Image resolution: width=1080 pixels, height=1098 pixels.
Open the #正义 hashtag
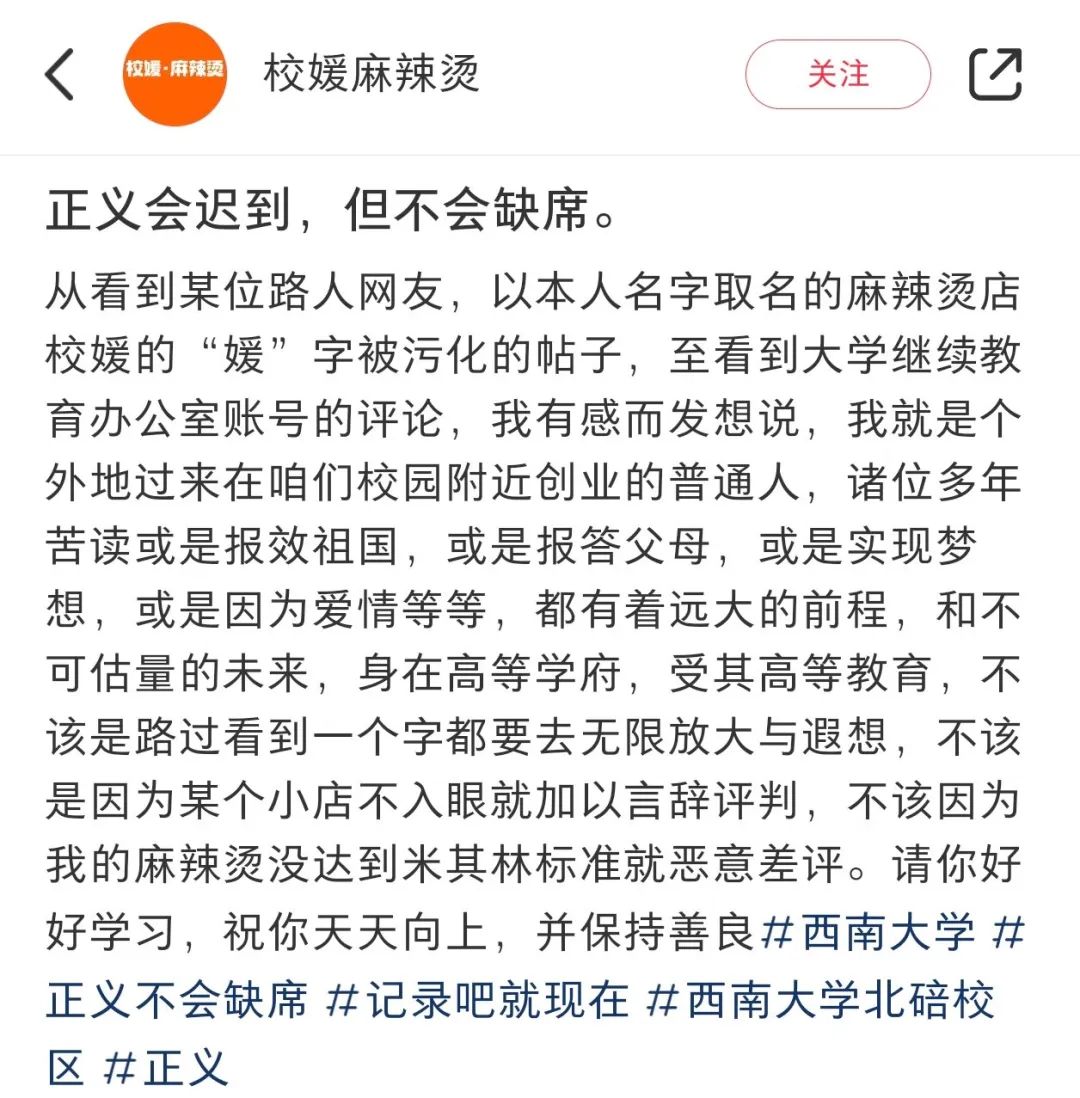(x=167, y=1066)
